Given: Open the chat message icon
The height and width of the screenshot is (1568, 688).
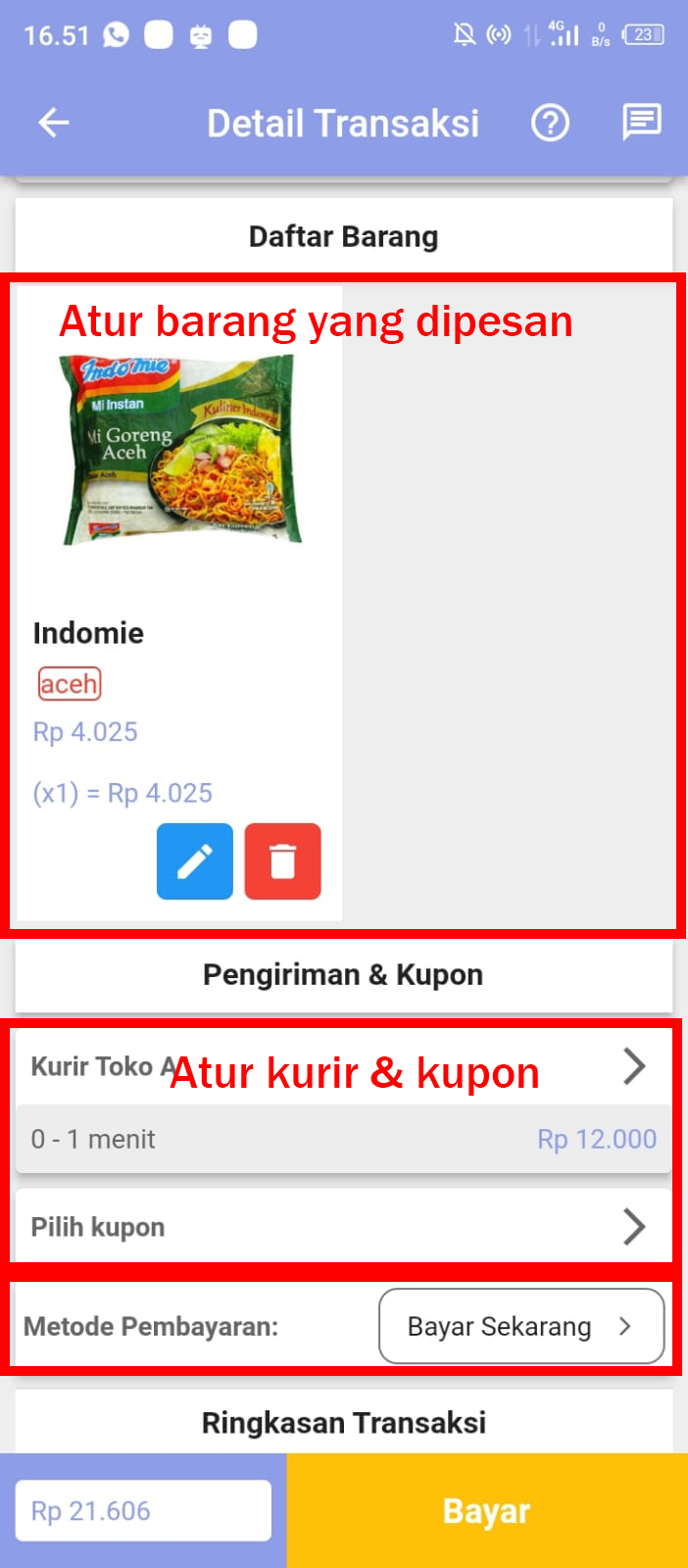Looking at the screenshot, I should click(x=642, y=122).
